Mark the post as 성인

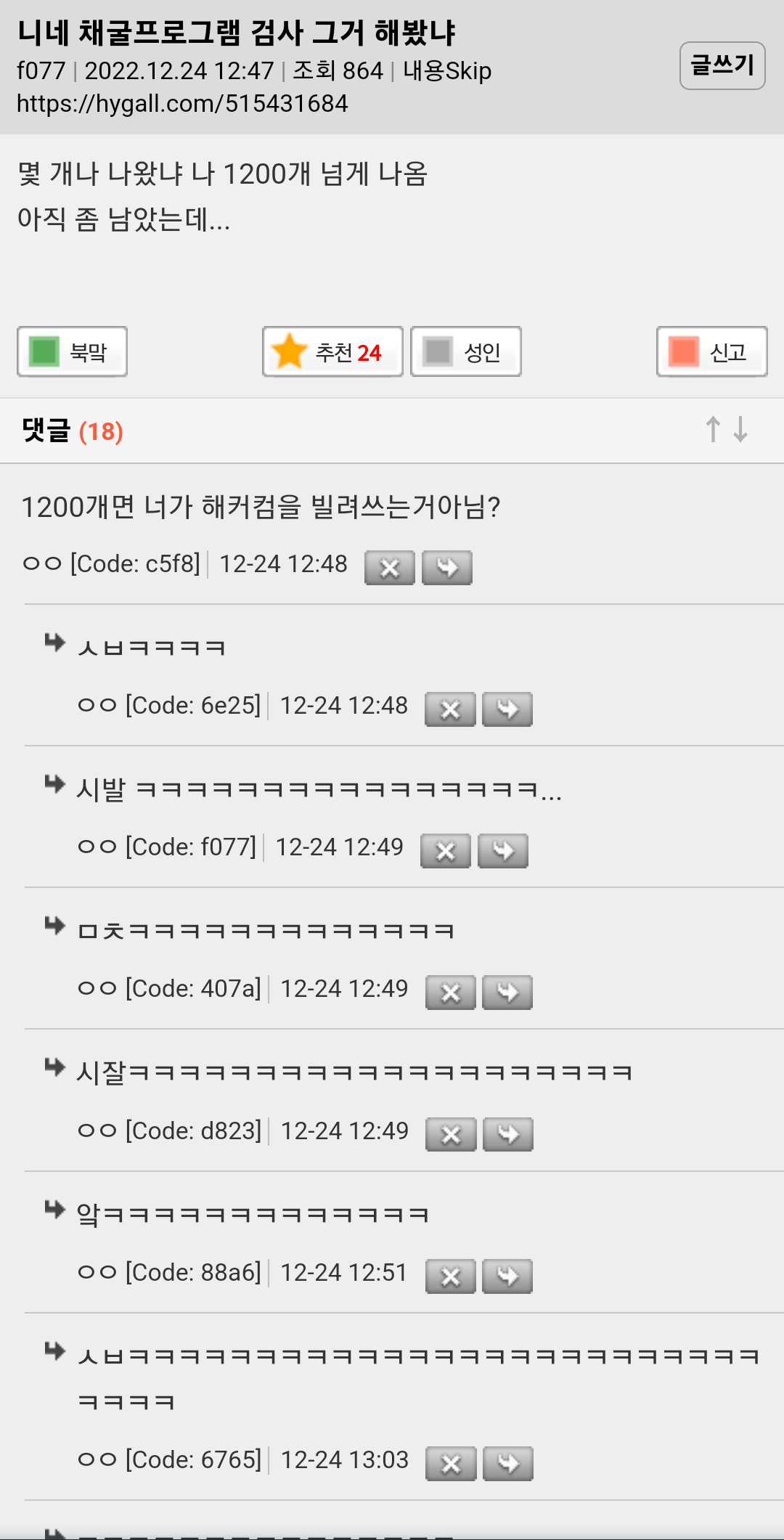point(465,351)
